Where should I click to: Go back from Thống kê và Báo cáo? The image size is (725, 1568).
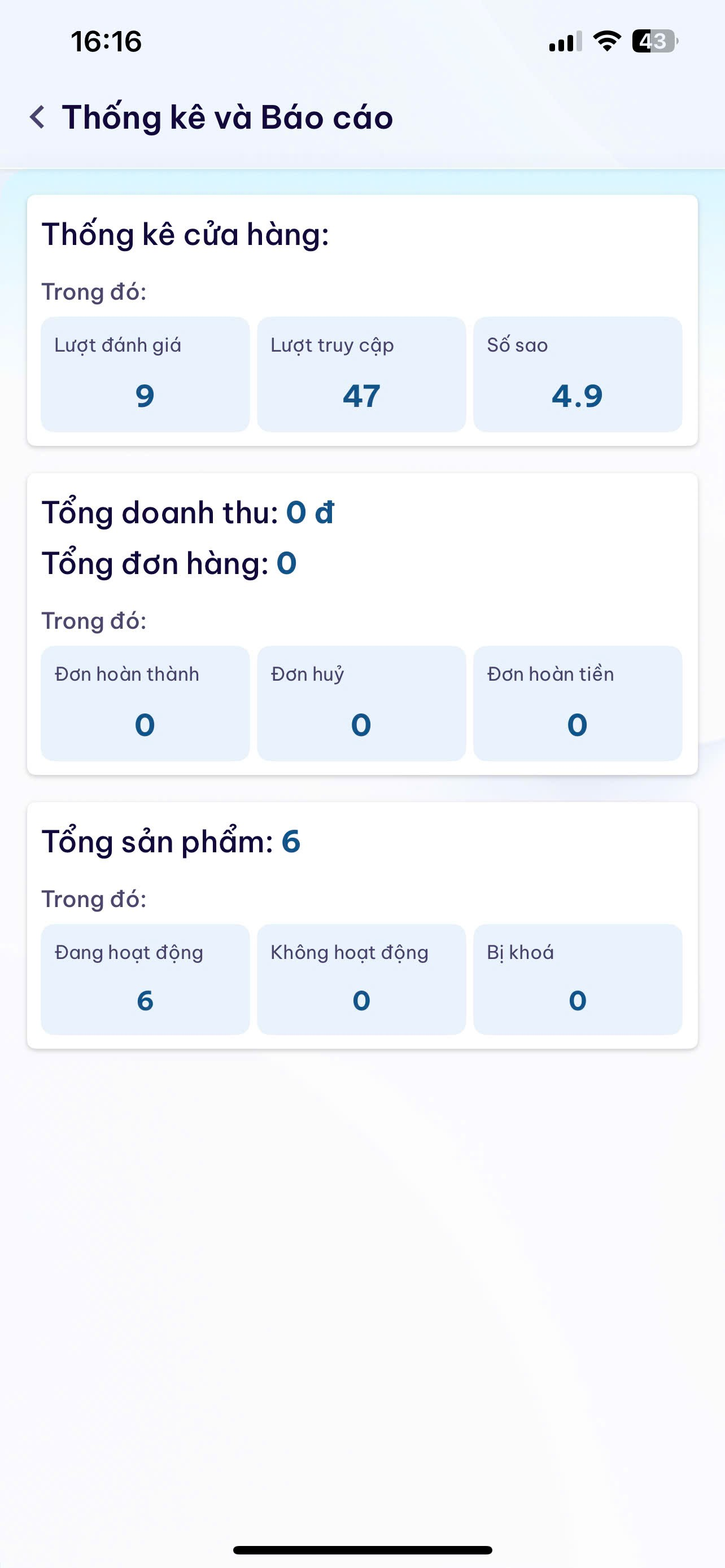[x=38, y=117]
